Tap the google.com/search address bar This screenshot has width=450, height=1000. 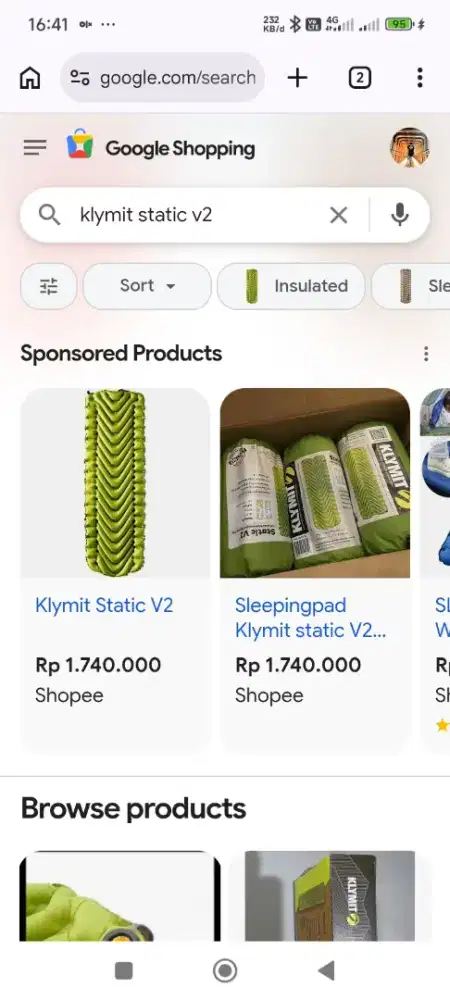163,78
